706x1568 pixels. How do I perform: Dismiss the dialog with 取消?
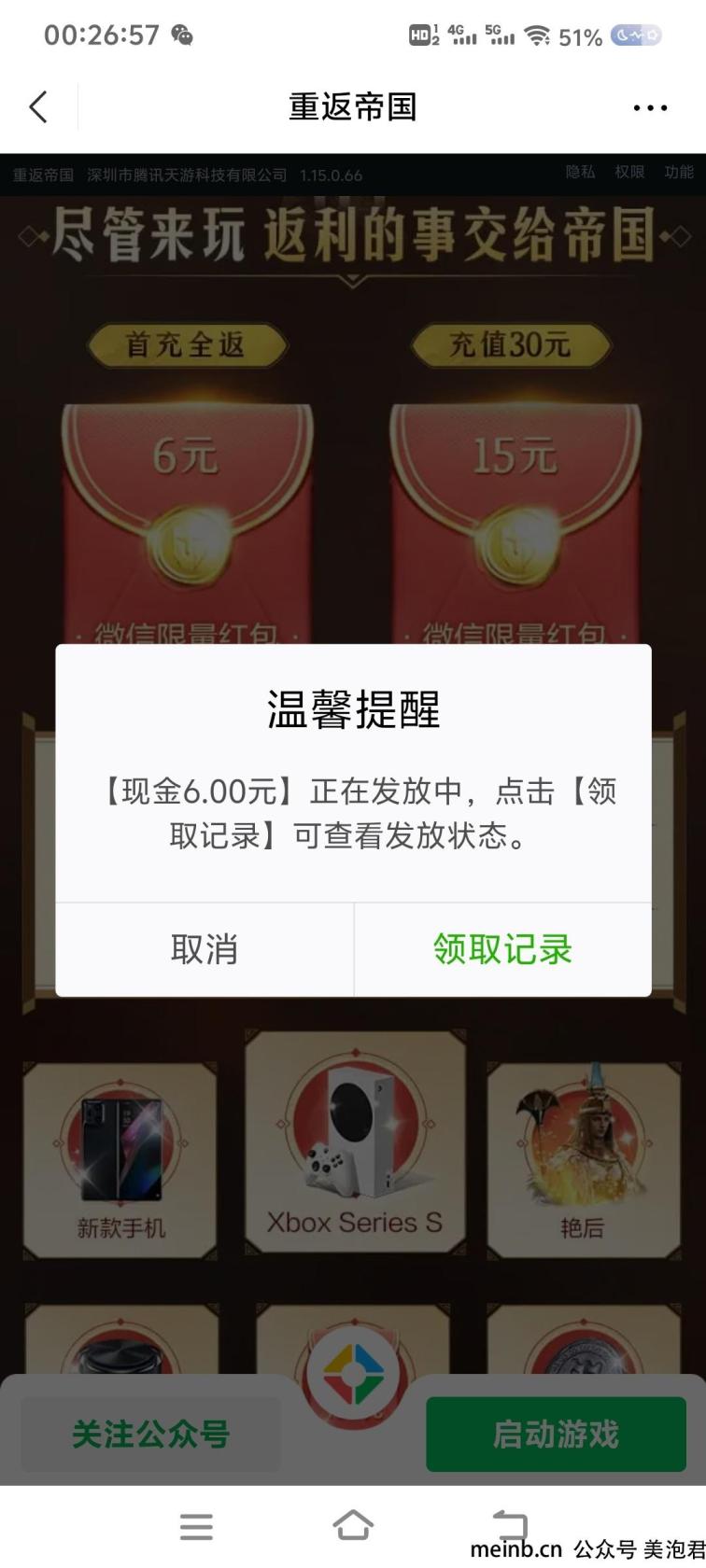pyautogui.click(x=205, y=949)
